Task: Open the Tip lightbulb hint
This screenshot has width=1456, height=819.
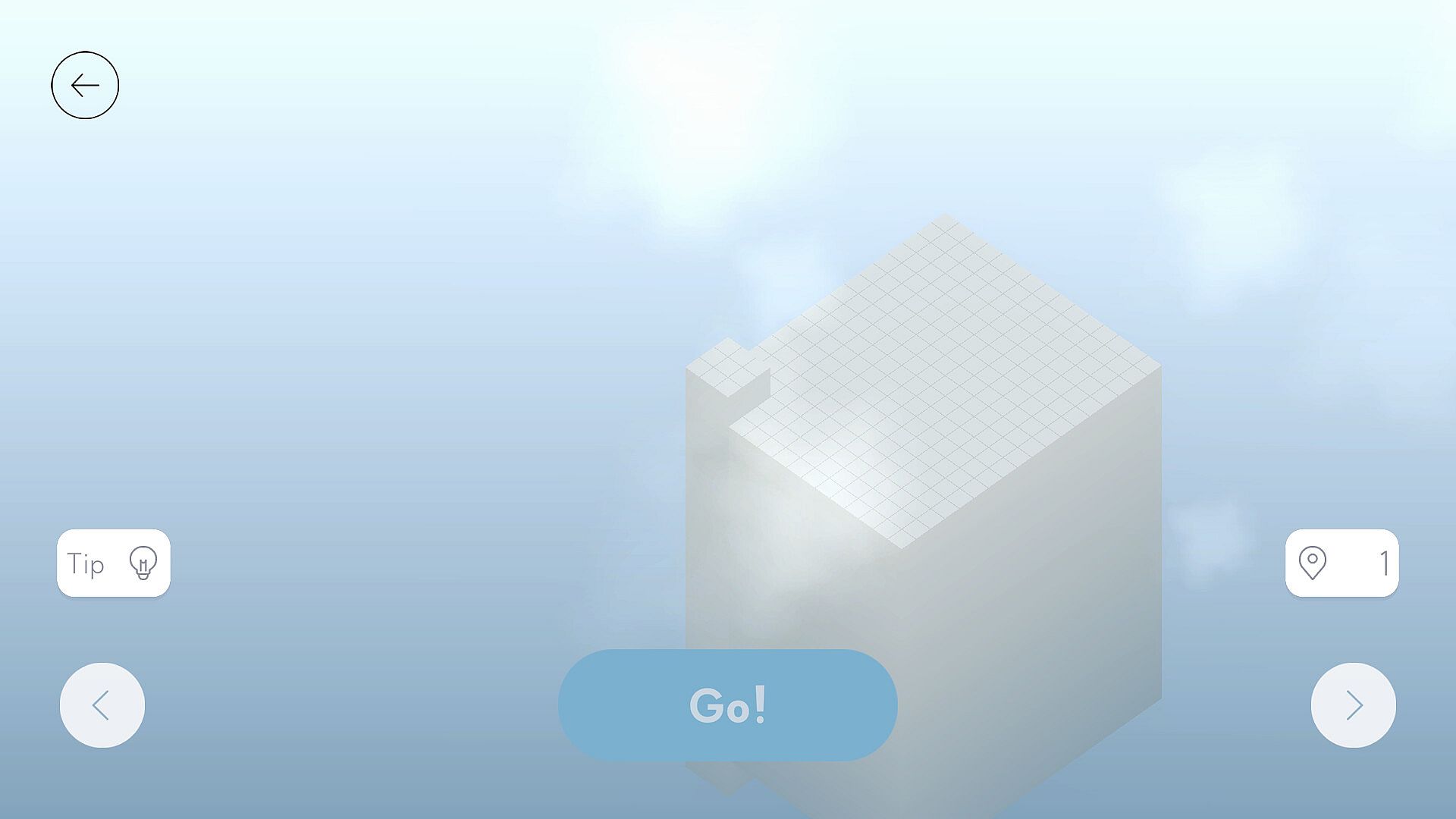Action: coord(114,563)
